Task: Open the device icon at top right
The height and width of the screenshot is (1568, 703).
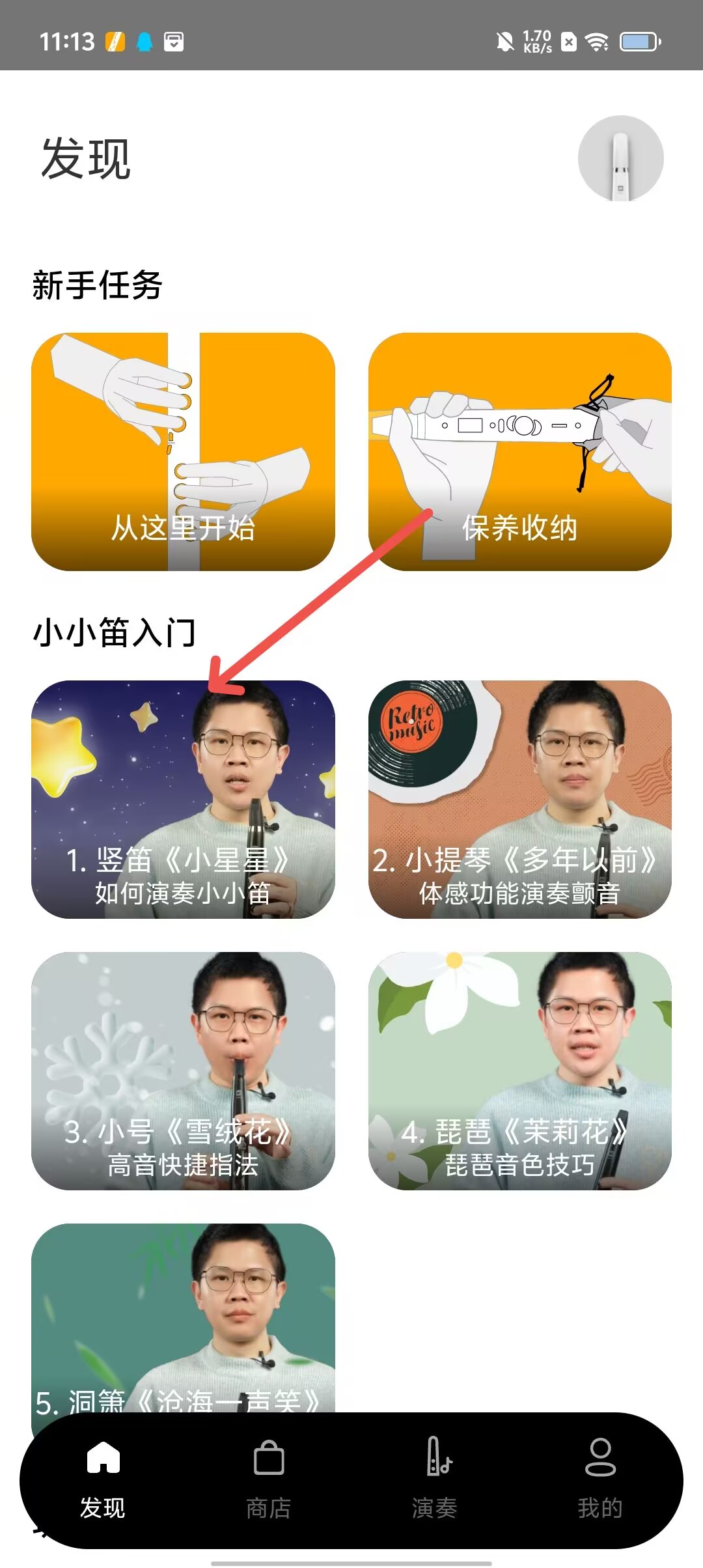Action: click(620, 158)
